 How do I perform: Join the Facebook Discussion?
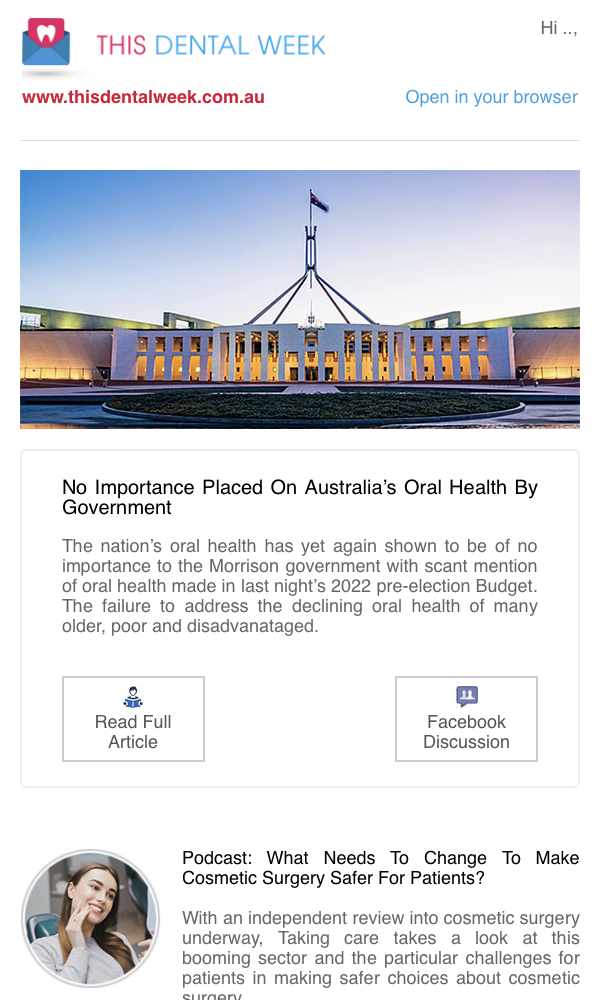click(466, 719)
